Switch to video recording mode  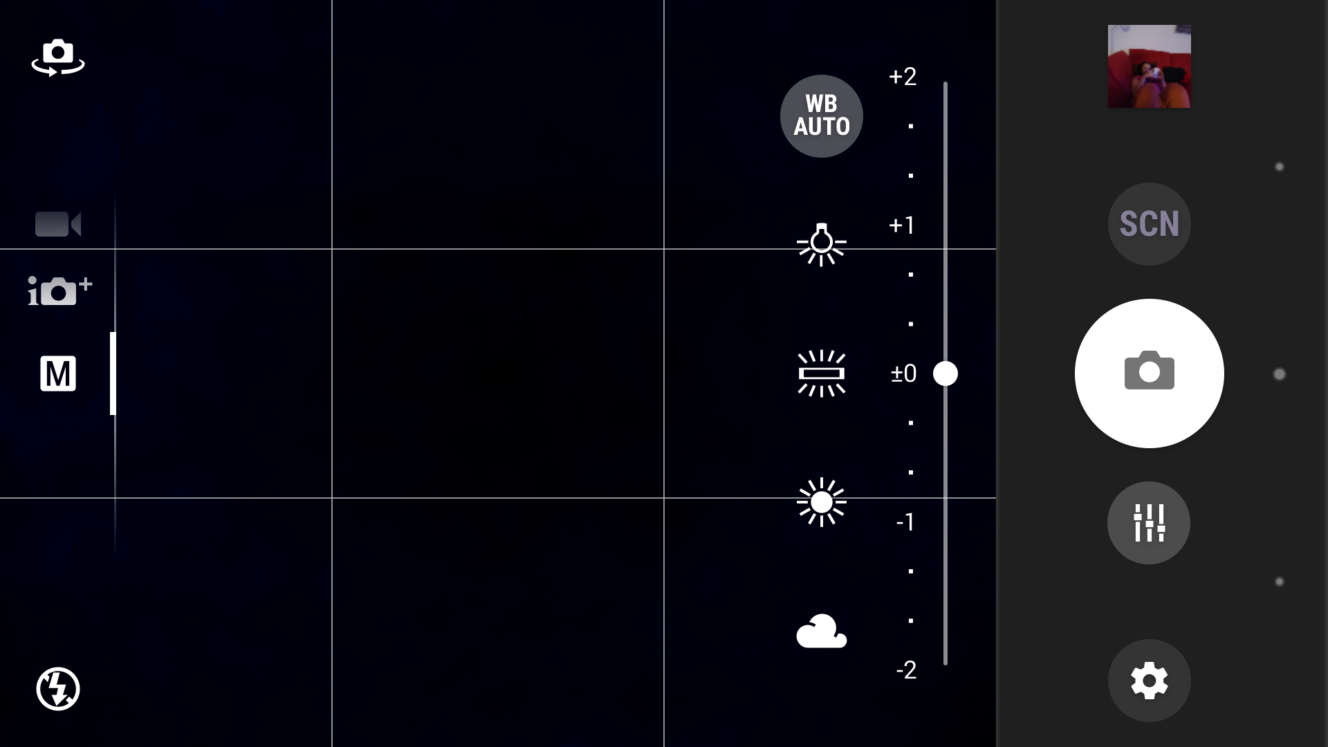[x=58, y=224]
